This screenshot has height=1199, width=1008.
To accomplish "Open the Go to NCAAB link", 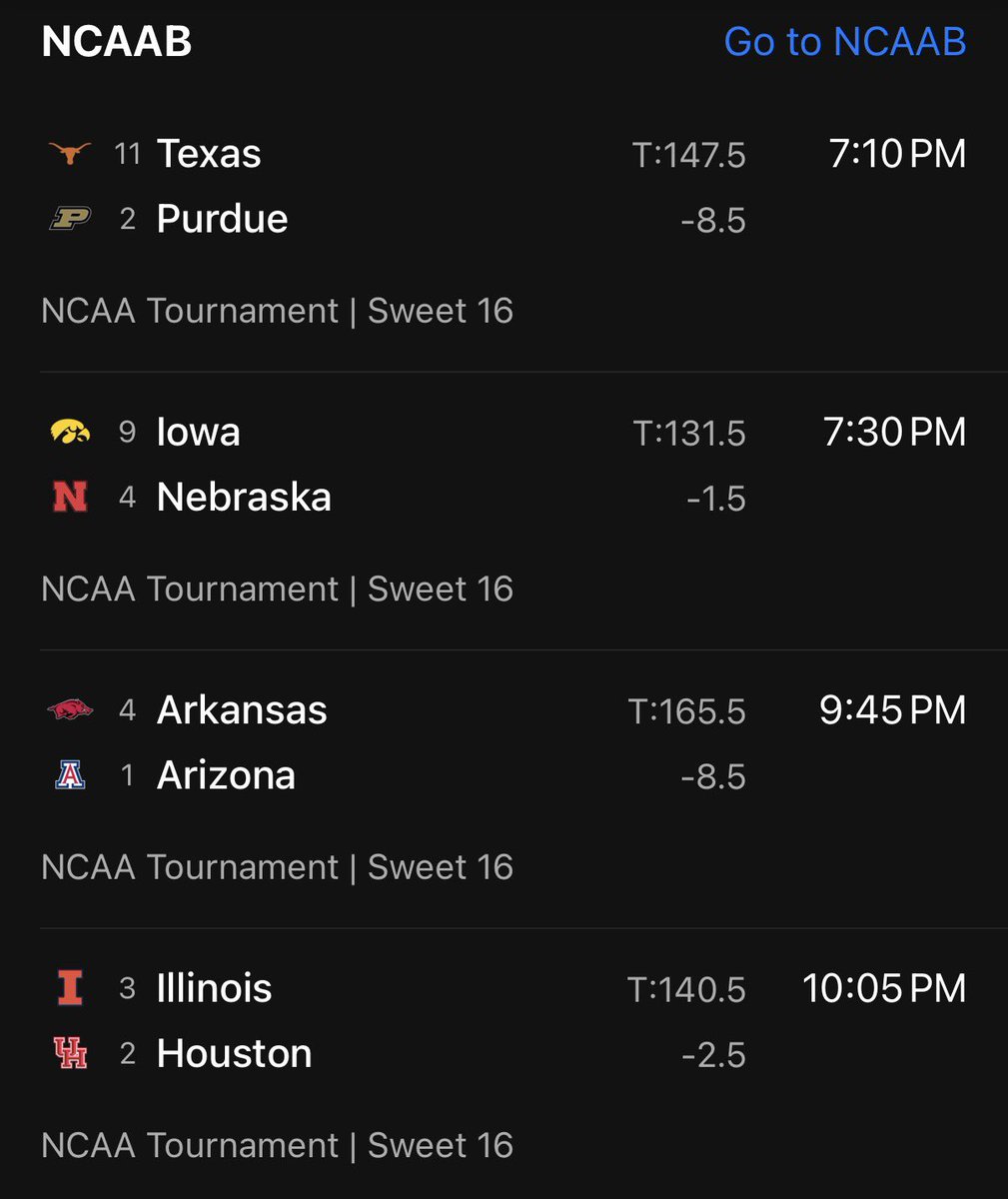I will pos(844,42).
